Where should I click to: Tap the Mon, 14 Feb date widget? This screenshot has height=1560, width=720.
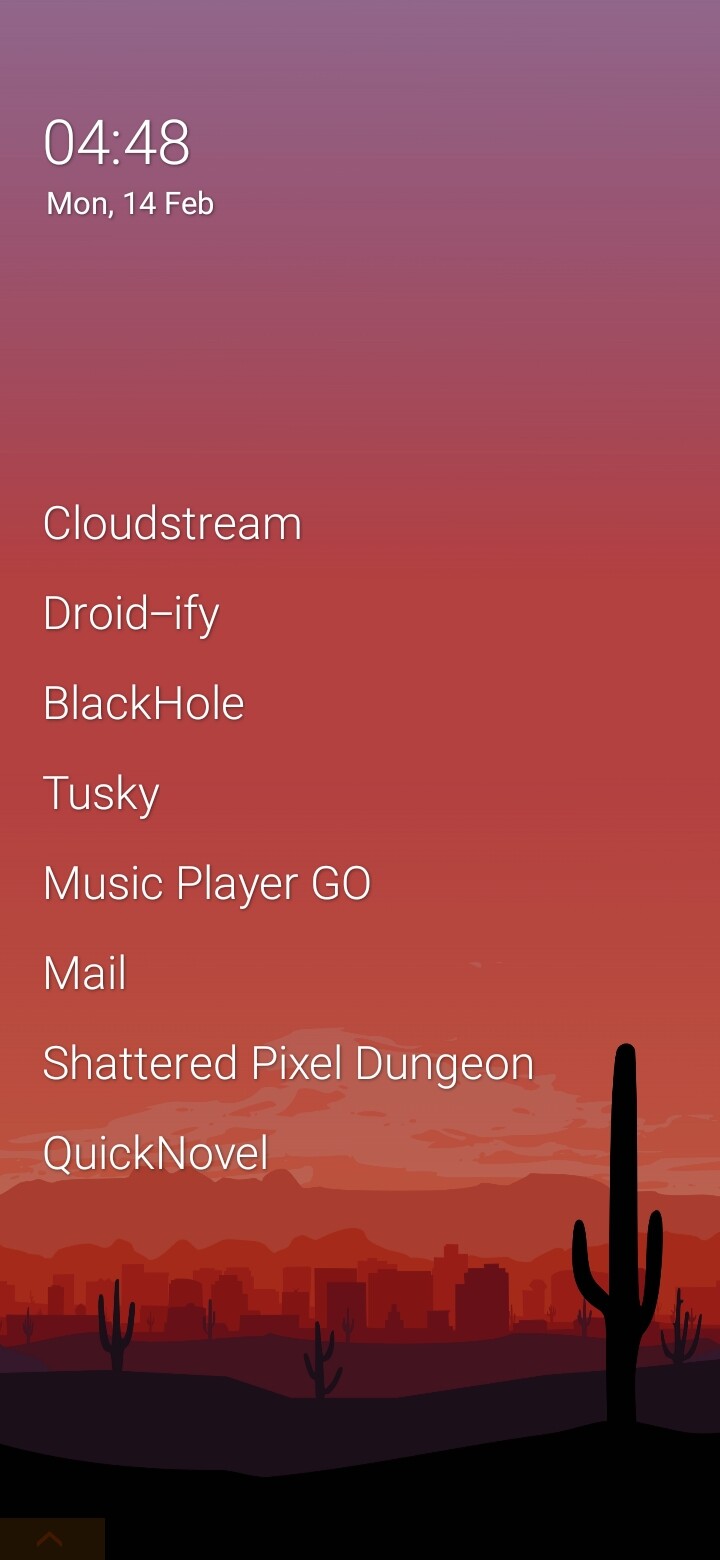pos(130,203)
